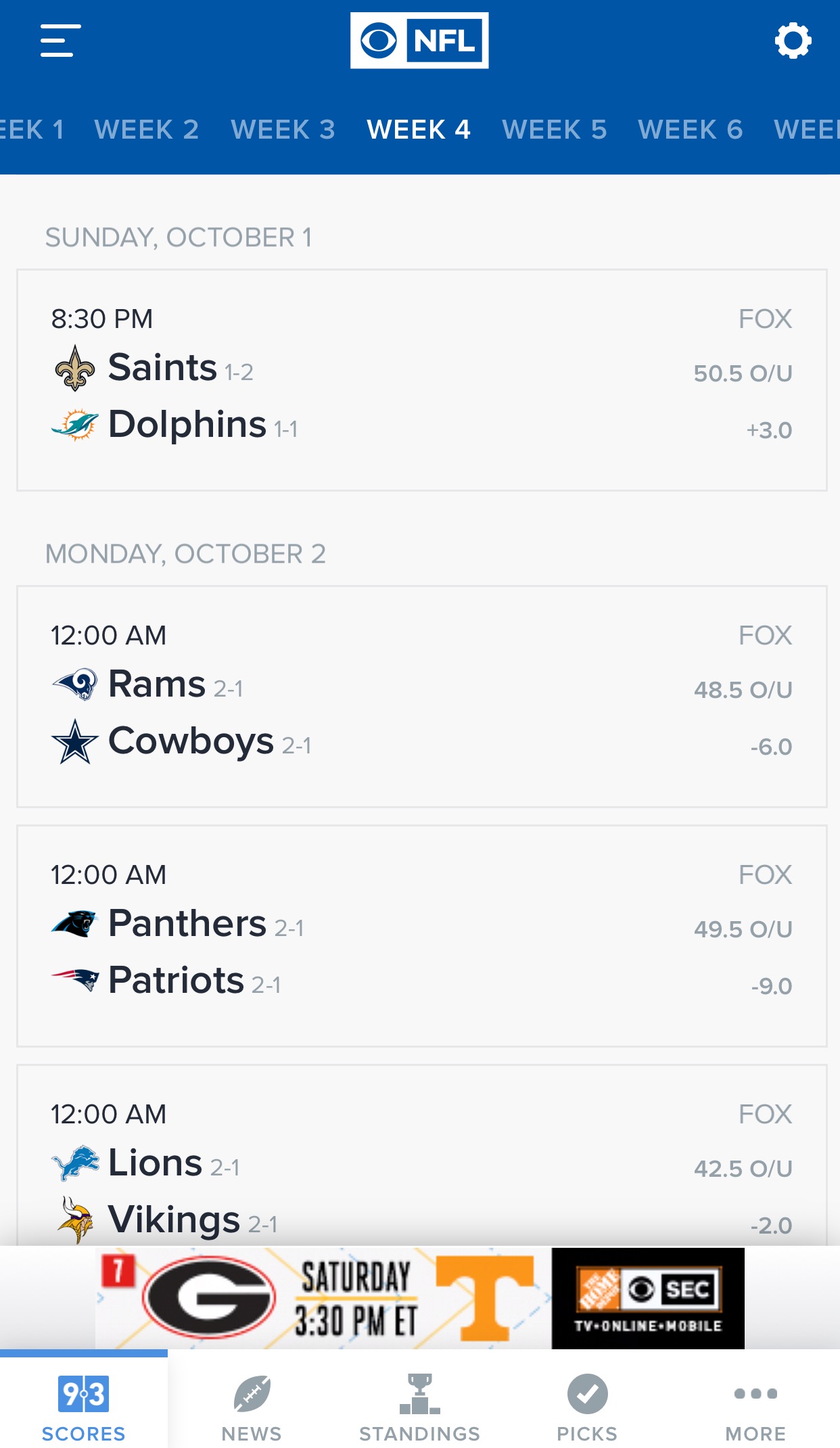Tap the Georgia Tennessee SEC ad banner
840x1448 pixels.
coord(420,1298)
